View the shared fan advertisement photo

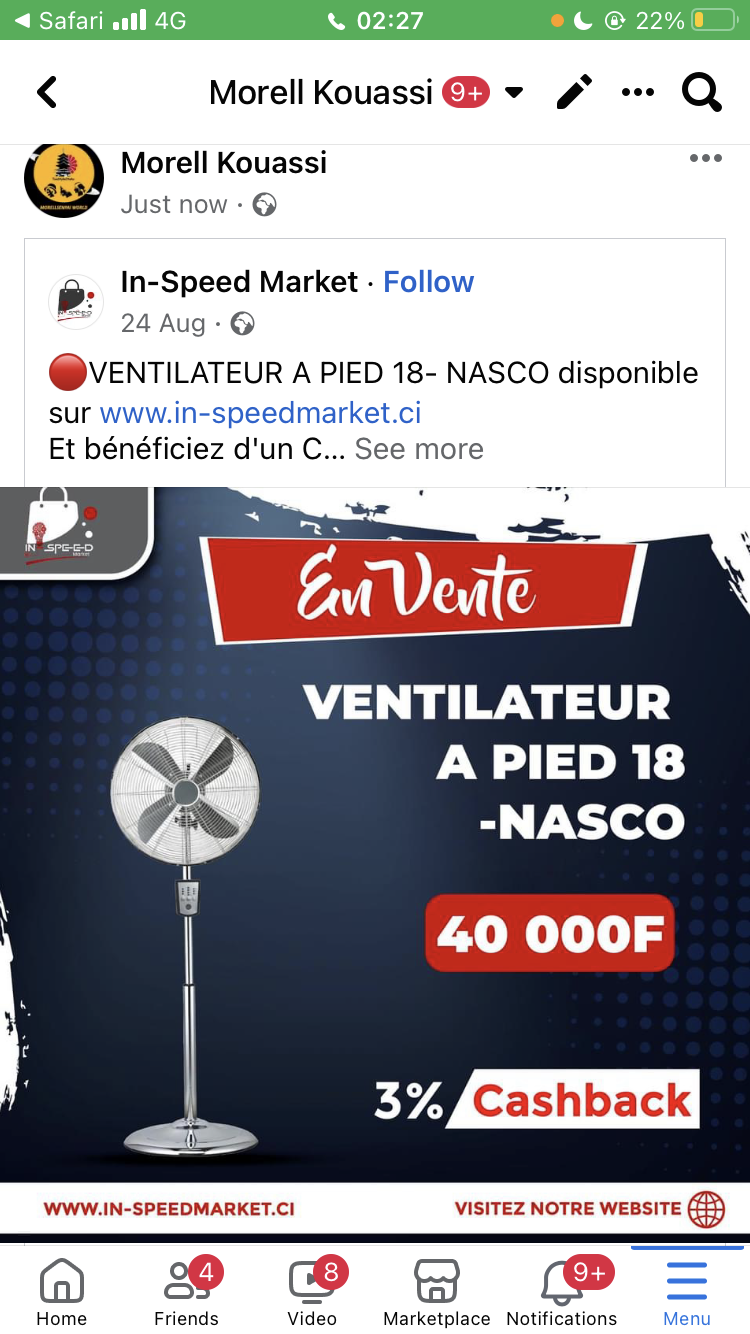[375, 860]
